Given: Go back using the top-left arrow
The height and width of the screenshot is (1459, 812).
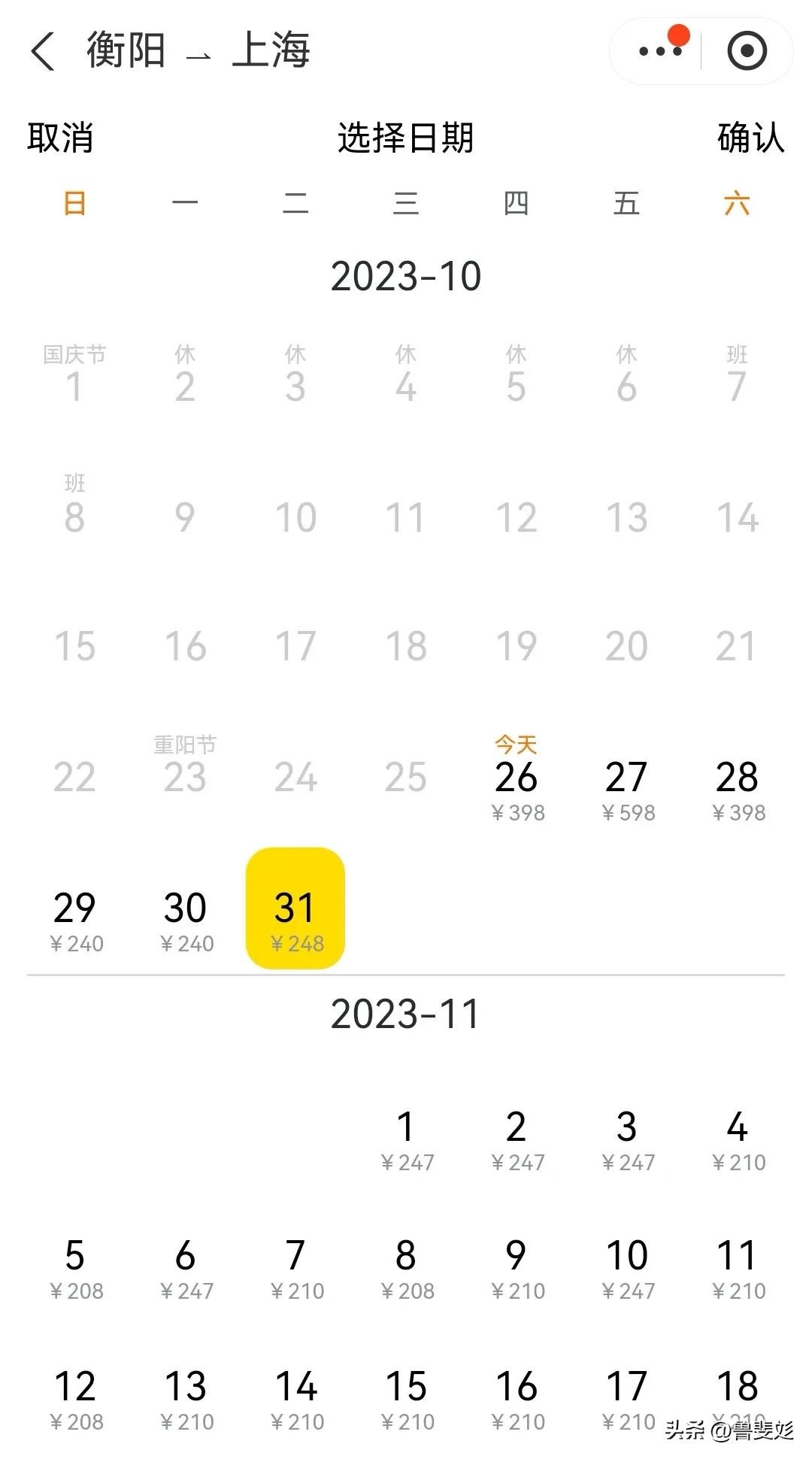Looking at the screenshot, I should 43,51.
